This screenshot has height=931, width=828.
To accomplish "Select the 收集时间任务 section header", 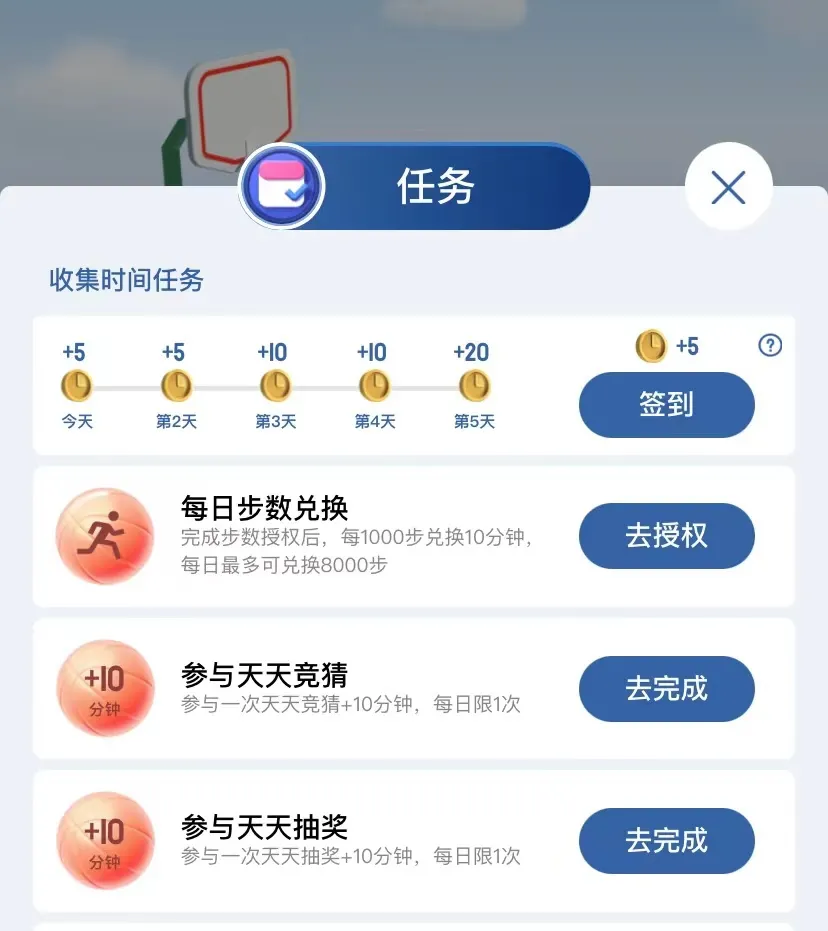I will click(127, 281).
